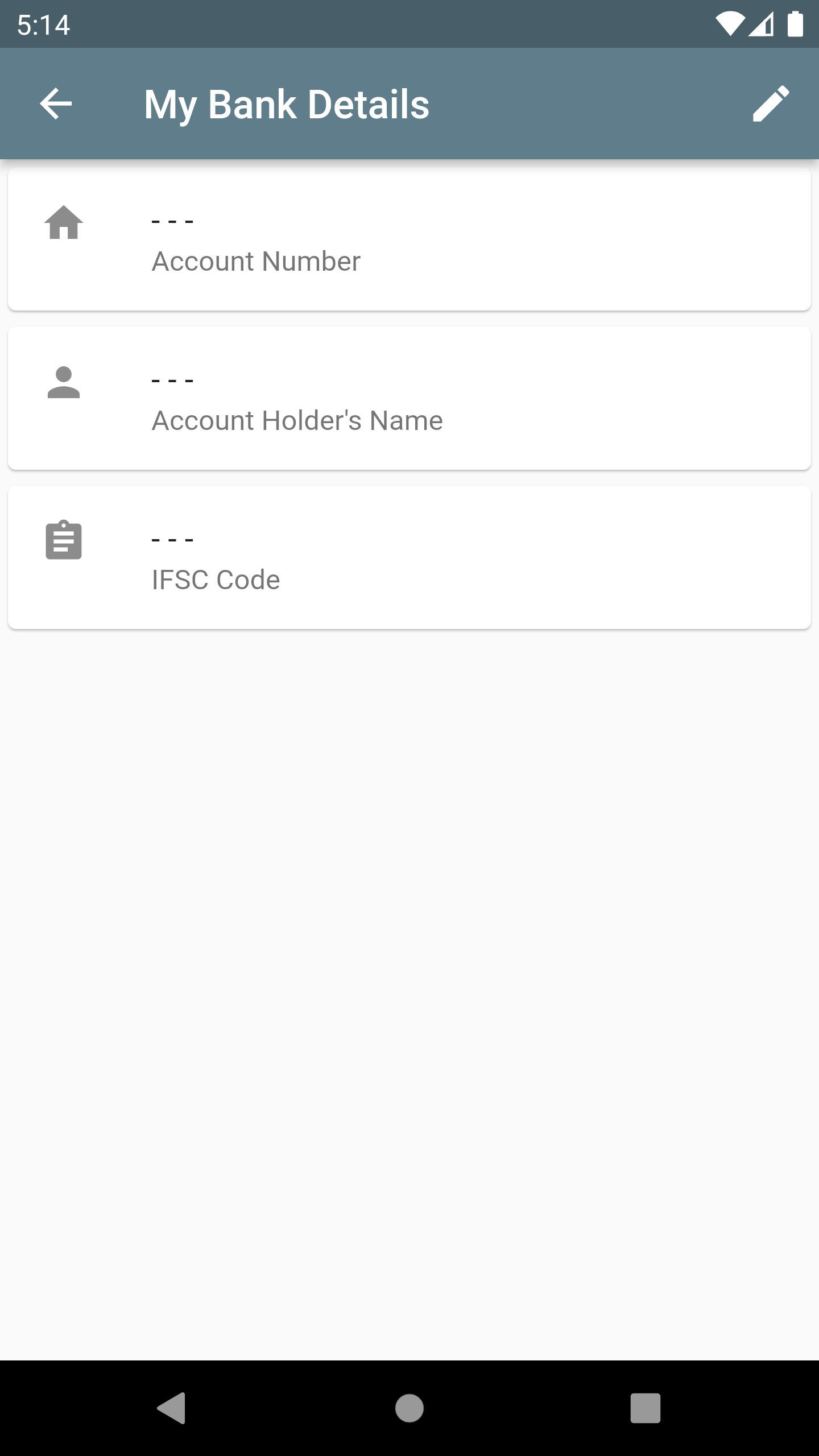Edit bank details with the pencil icon
The image size is (819, 1456).
pos(770,104)
